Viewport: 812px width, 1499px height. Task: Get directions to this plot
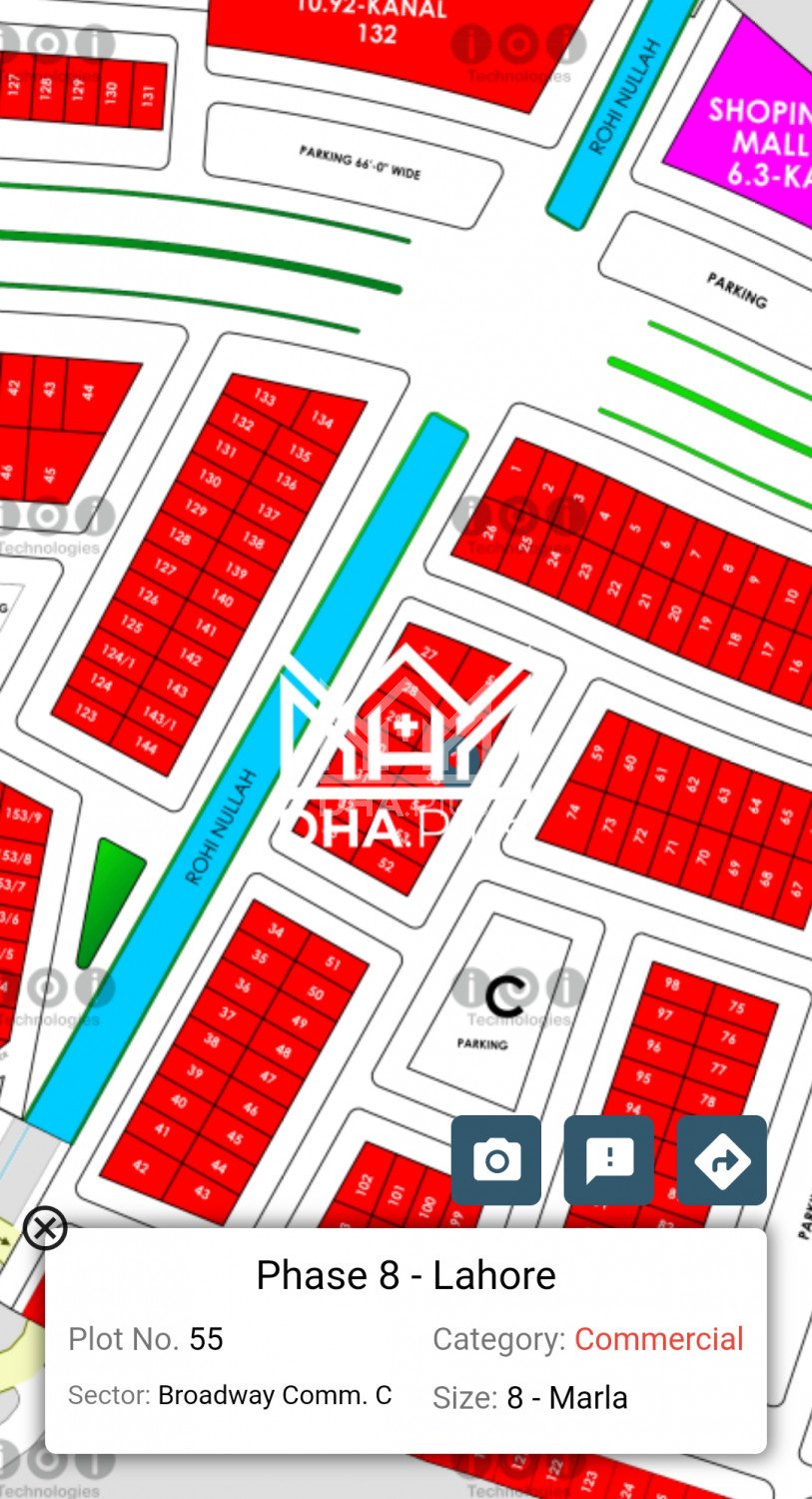point(721,1160)
